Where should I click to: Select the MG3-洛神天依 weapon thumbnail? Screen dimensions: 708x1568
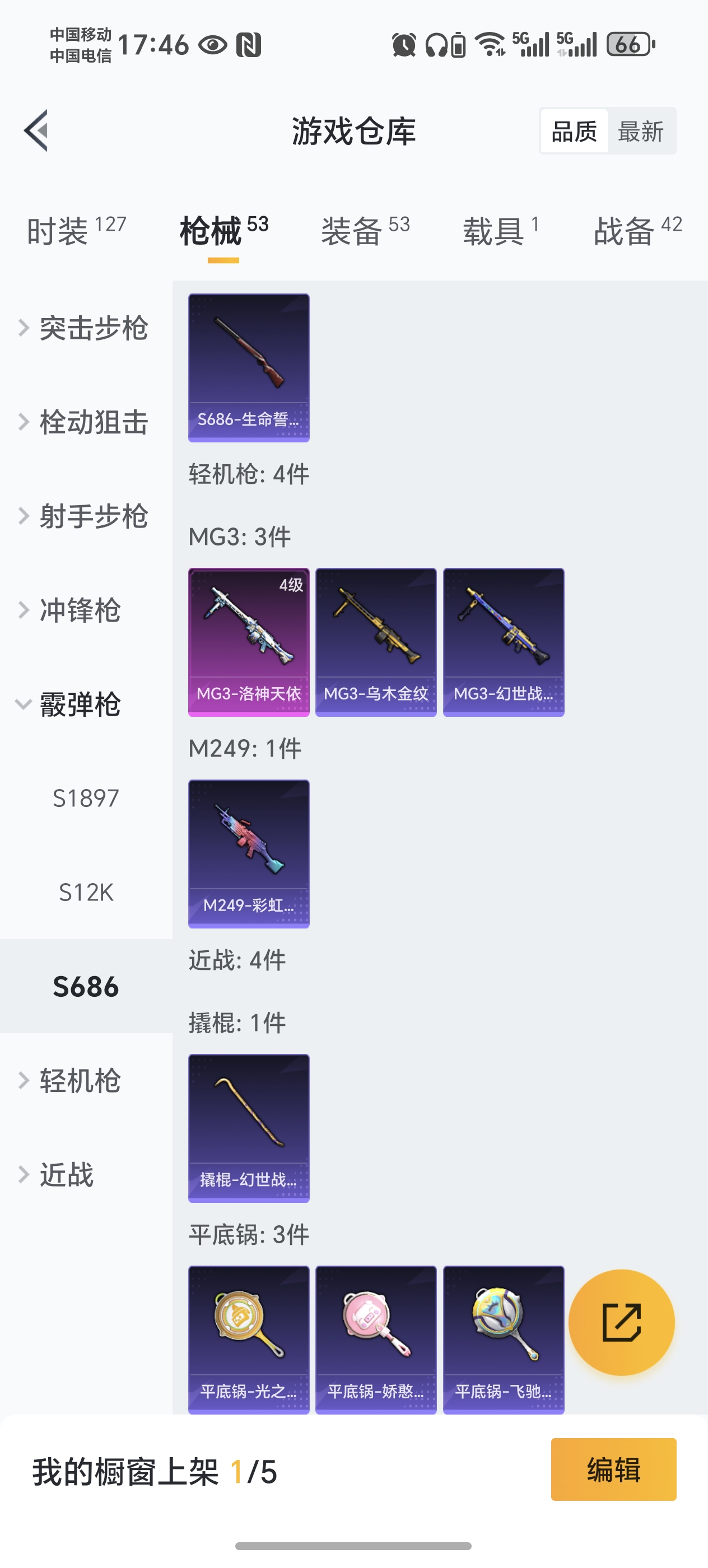[x=248, y=641]
